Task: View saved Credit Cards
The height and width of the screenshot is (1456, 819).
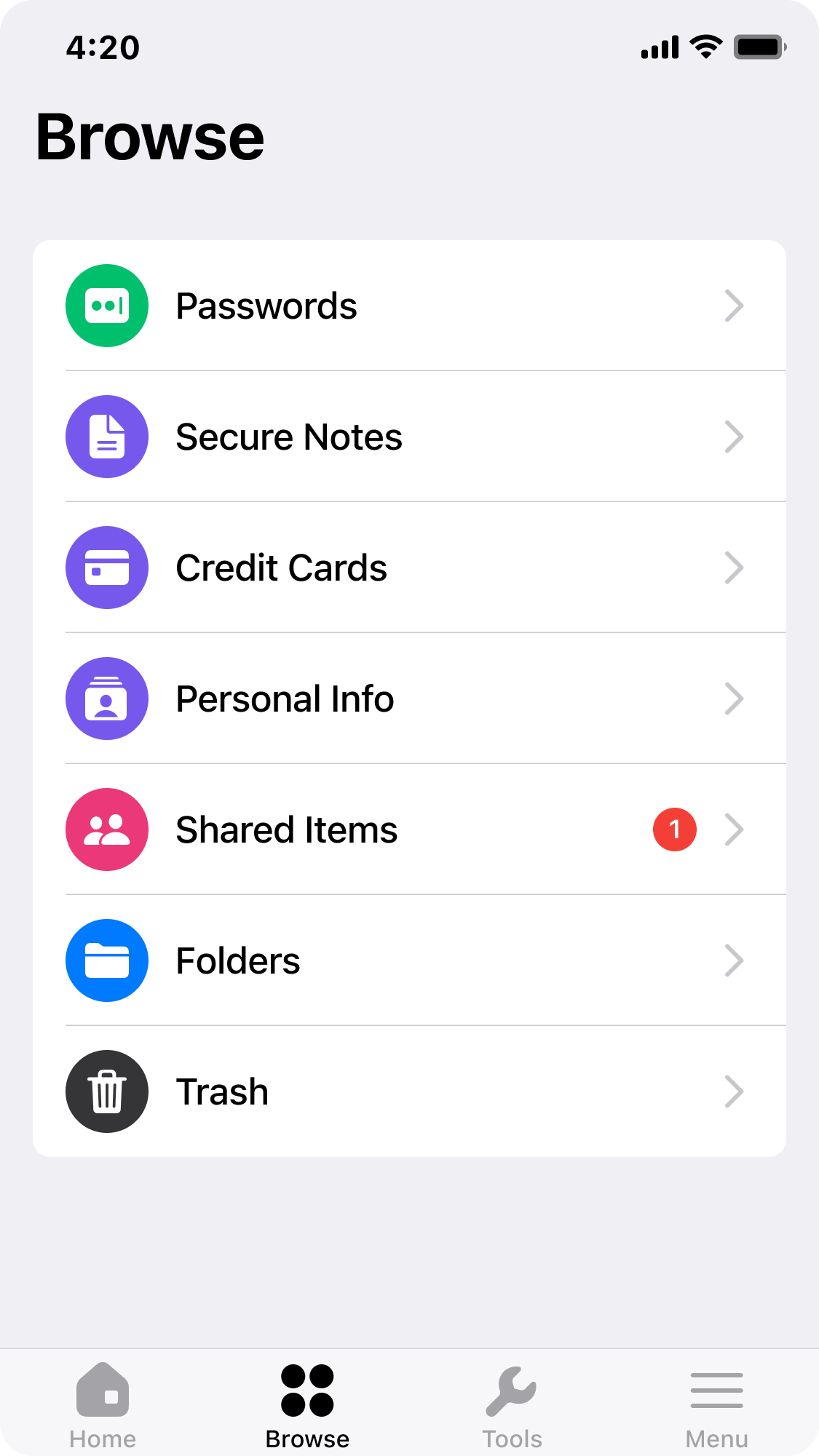Action: click(x=409, y=568)
